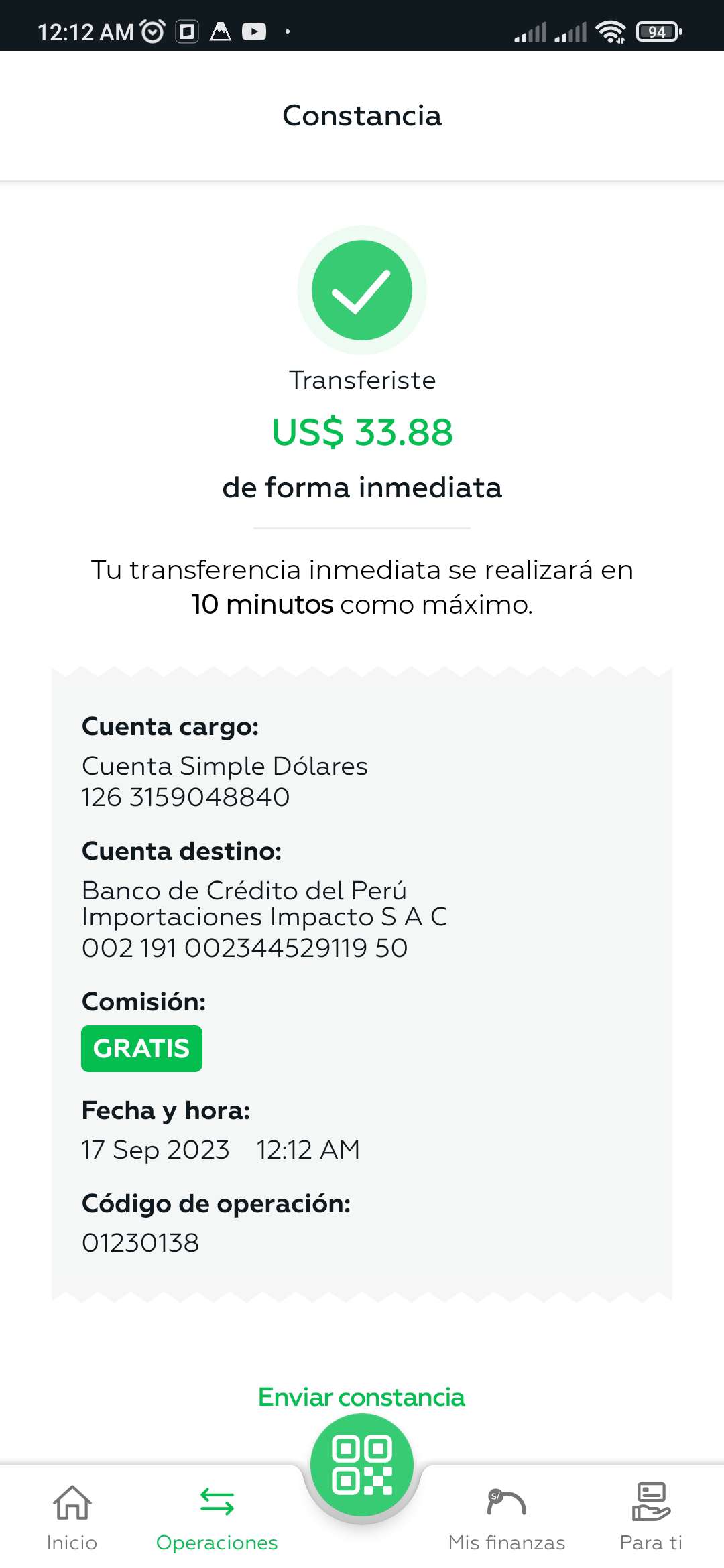Tap Enviar constancia link
The width and height of the screenshot is (724, 1568).
(x=361, y=1397)
